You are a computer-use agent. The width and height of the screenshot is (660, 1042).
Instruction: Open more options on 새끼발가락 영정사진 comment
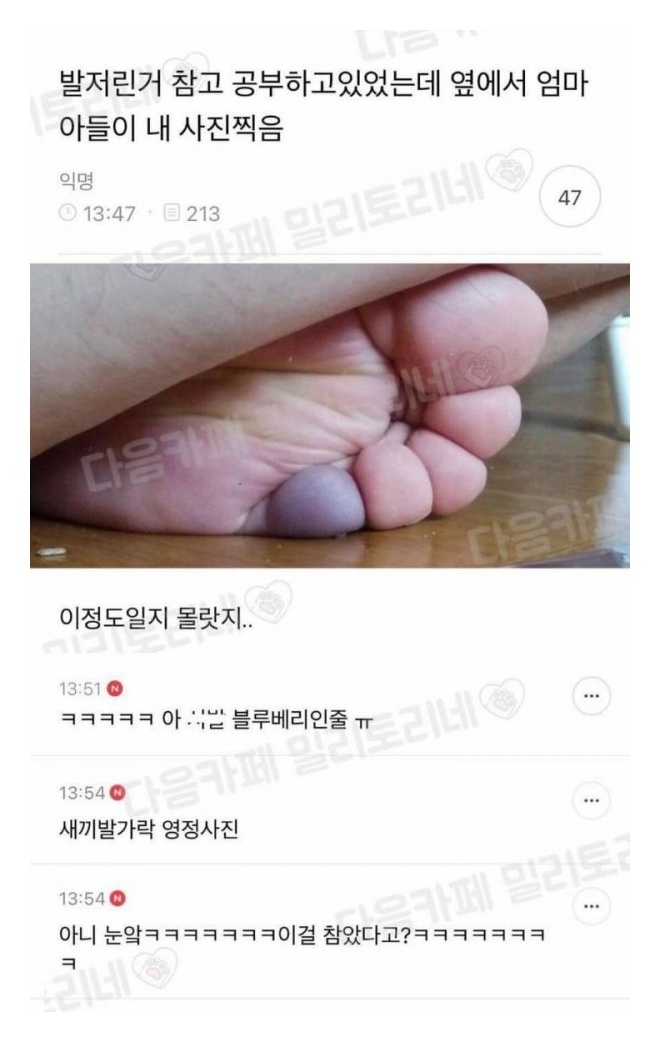pyautogui.click(x=590, y=800)
